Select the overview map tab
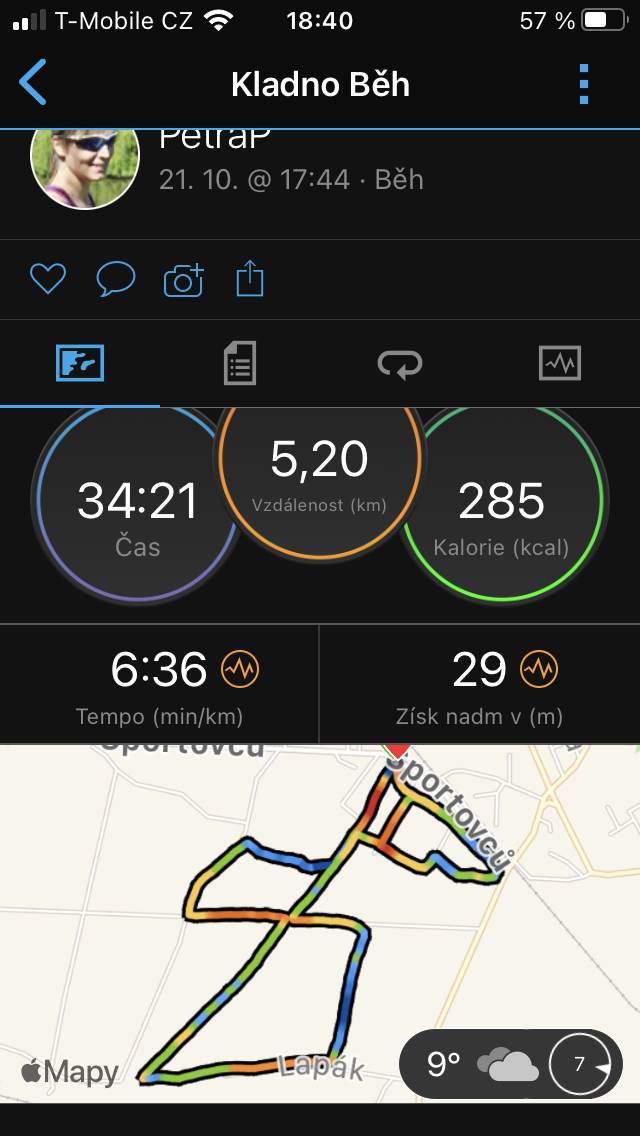Viewport: 640px width, 1136px height. 80,363
